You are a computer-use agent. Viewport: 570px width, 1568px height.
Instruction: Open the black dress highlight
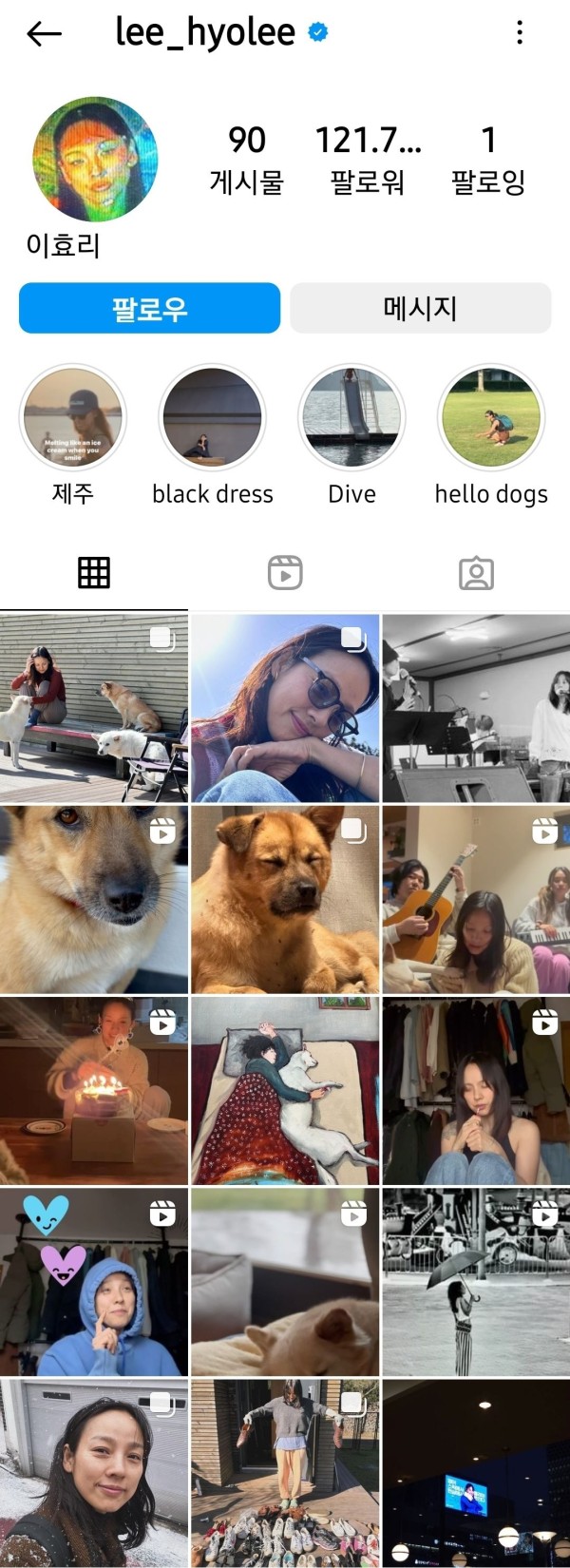pyautogui.click(x=212, y=418)
